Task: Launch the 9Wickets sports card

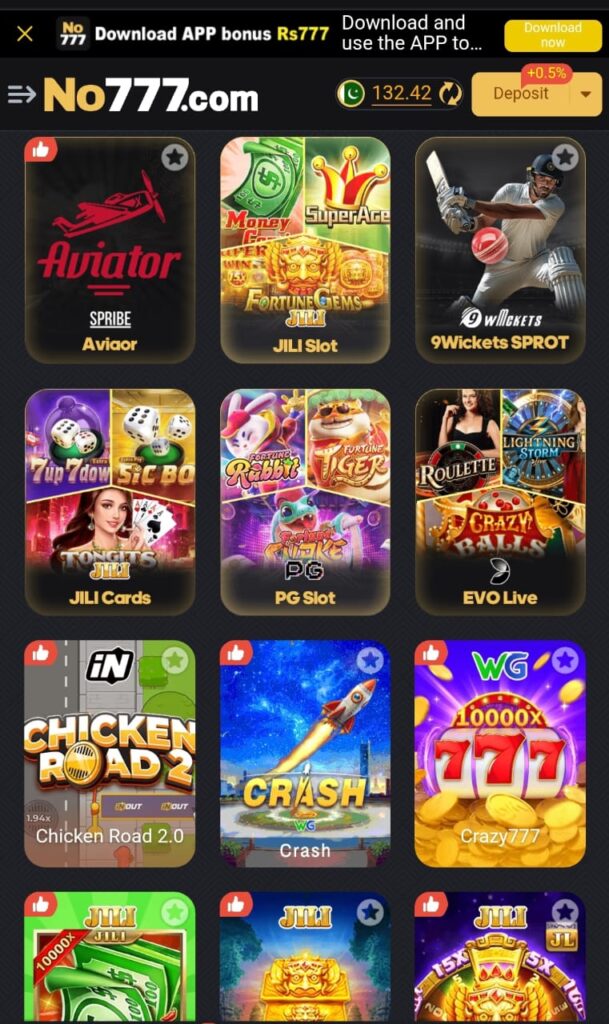Action: (500, 250)
